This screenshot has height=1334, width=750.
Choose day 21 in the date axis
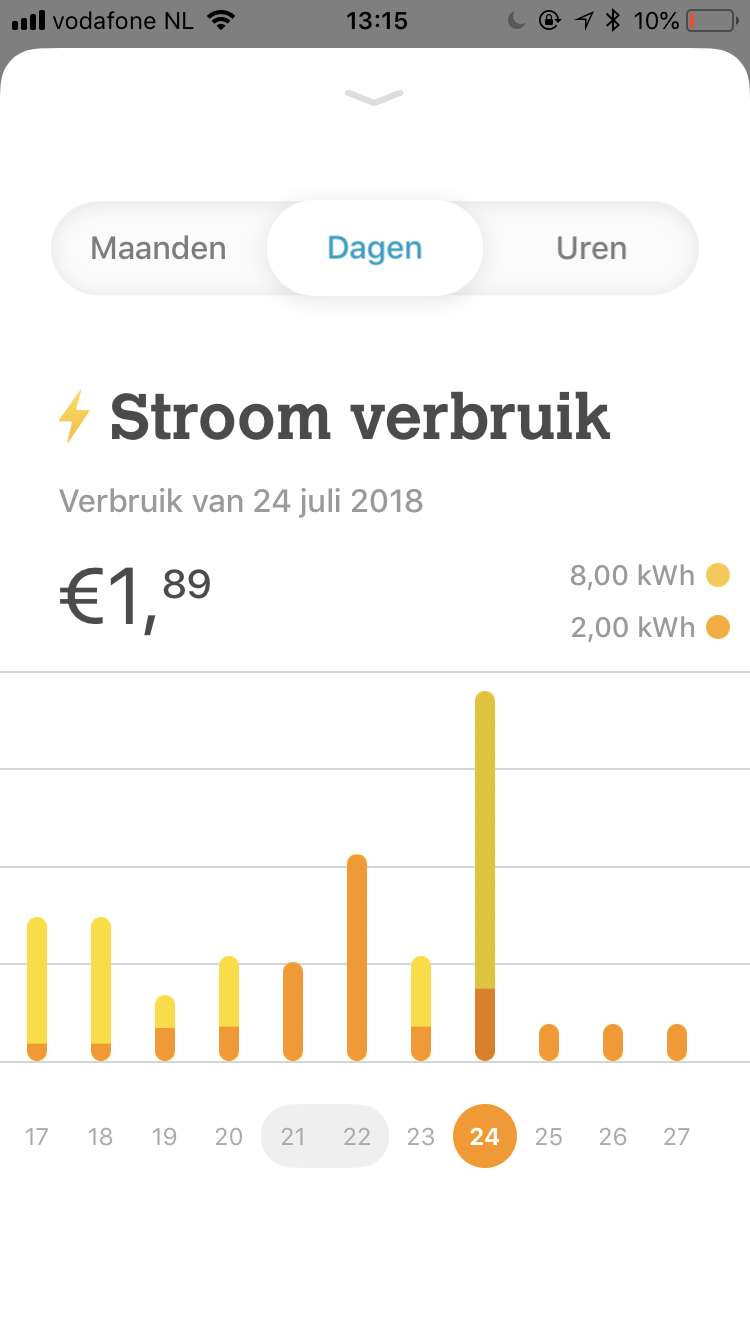click(293, 1137)
